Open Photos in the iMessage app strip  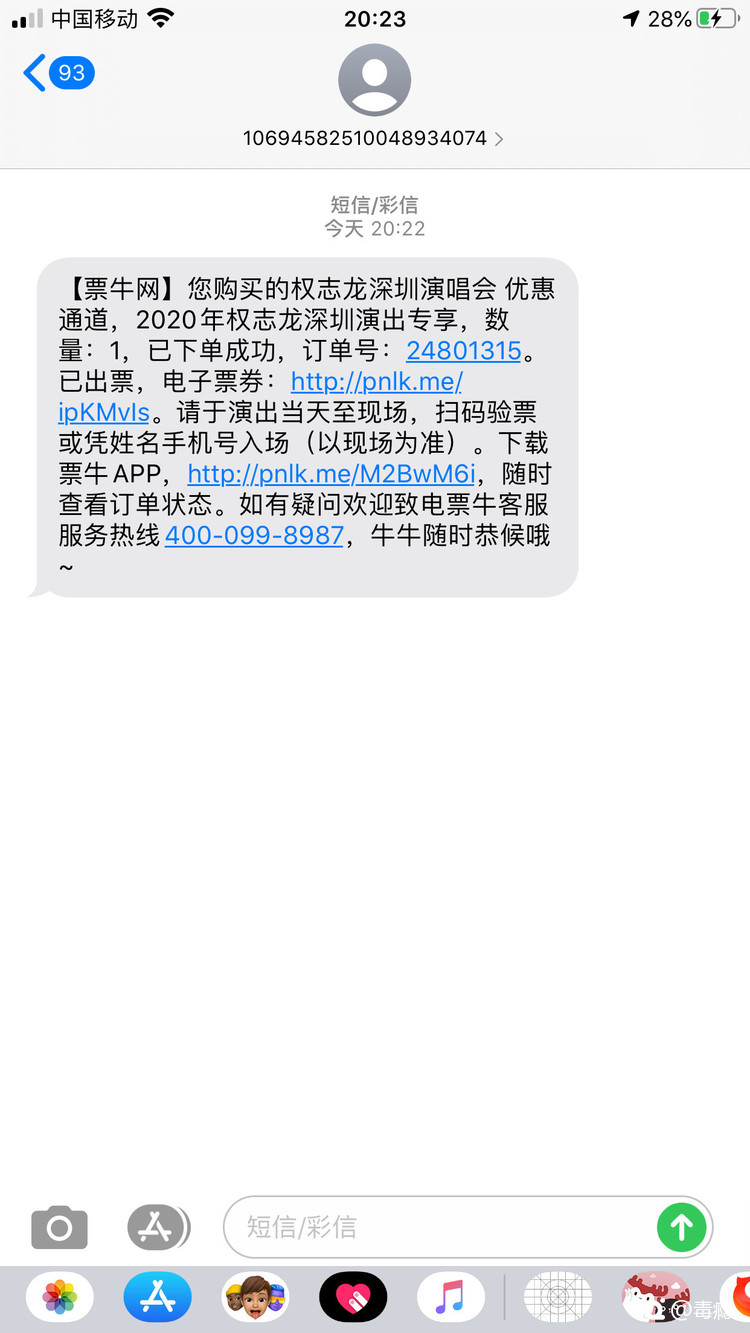(60, 1298)
